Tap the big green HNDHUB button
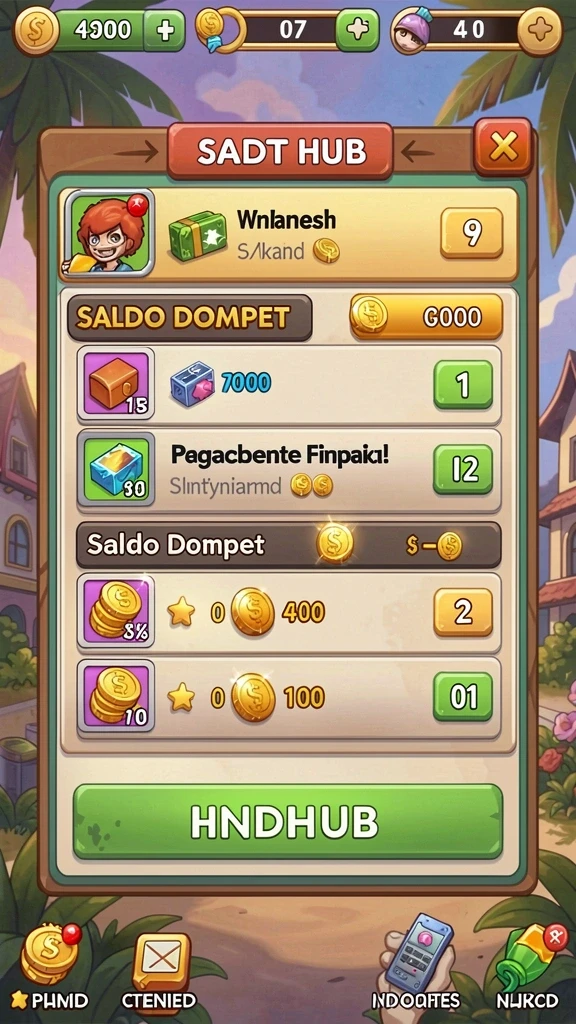Image resolution: width=576 pixels, height=1024 pixels. coord(288,822)
